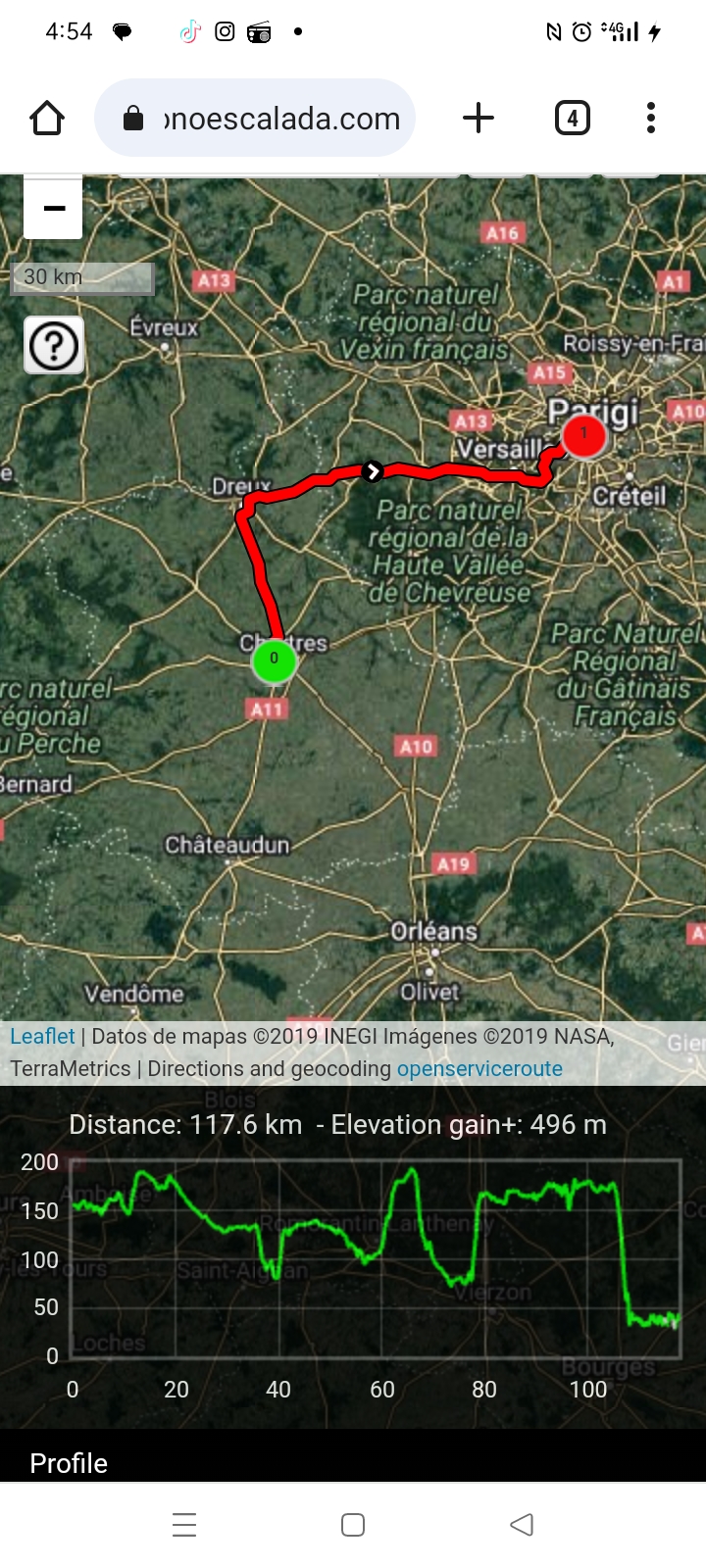The image size is (706, 1568).
Task: Open the browser overflow menu
Action: tap(650, 119)
